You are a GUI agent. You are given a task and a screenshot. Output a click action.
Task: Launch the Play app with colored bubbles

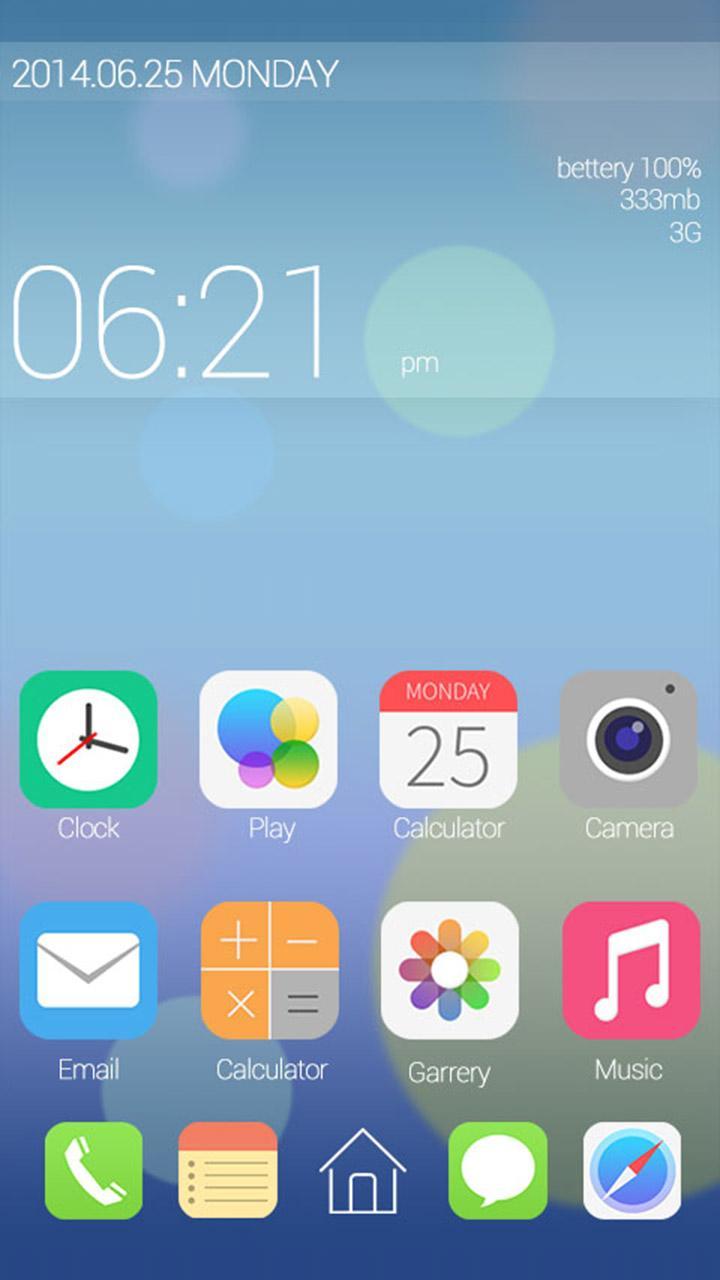pyautogui.click(x=269, y=739)
